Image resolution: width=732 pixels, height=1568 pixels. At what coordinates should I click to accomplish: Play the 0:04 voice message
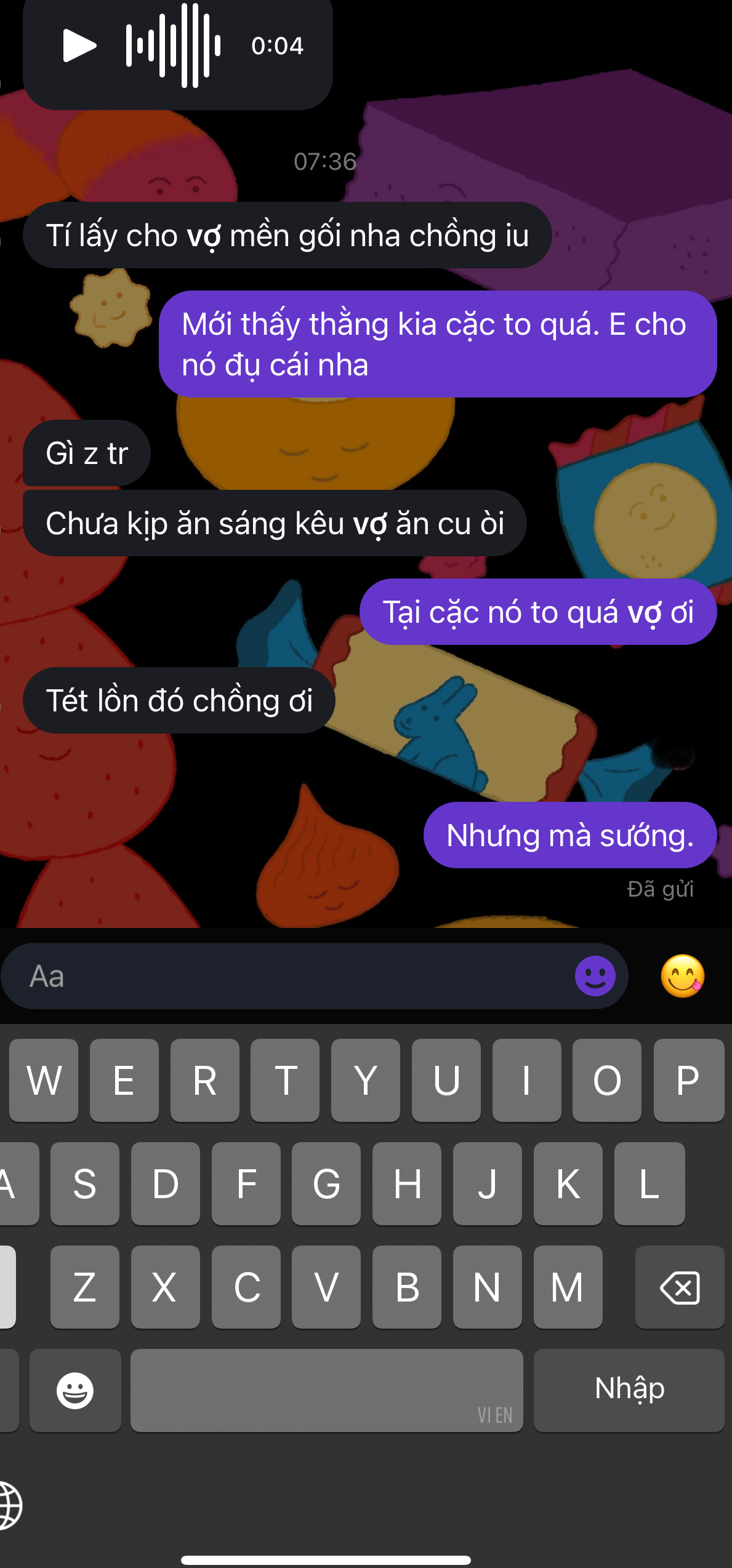79,46
